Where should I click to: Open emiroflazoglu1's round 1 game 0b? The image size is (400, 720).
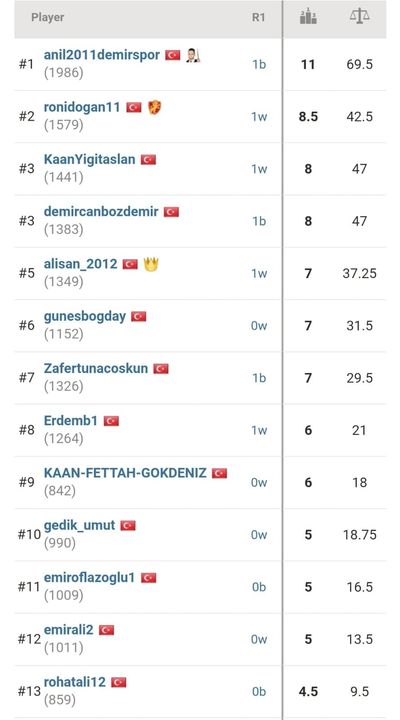pyautogui.click(x=259, y=587)
